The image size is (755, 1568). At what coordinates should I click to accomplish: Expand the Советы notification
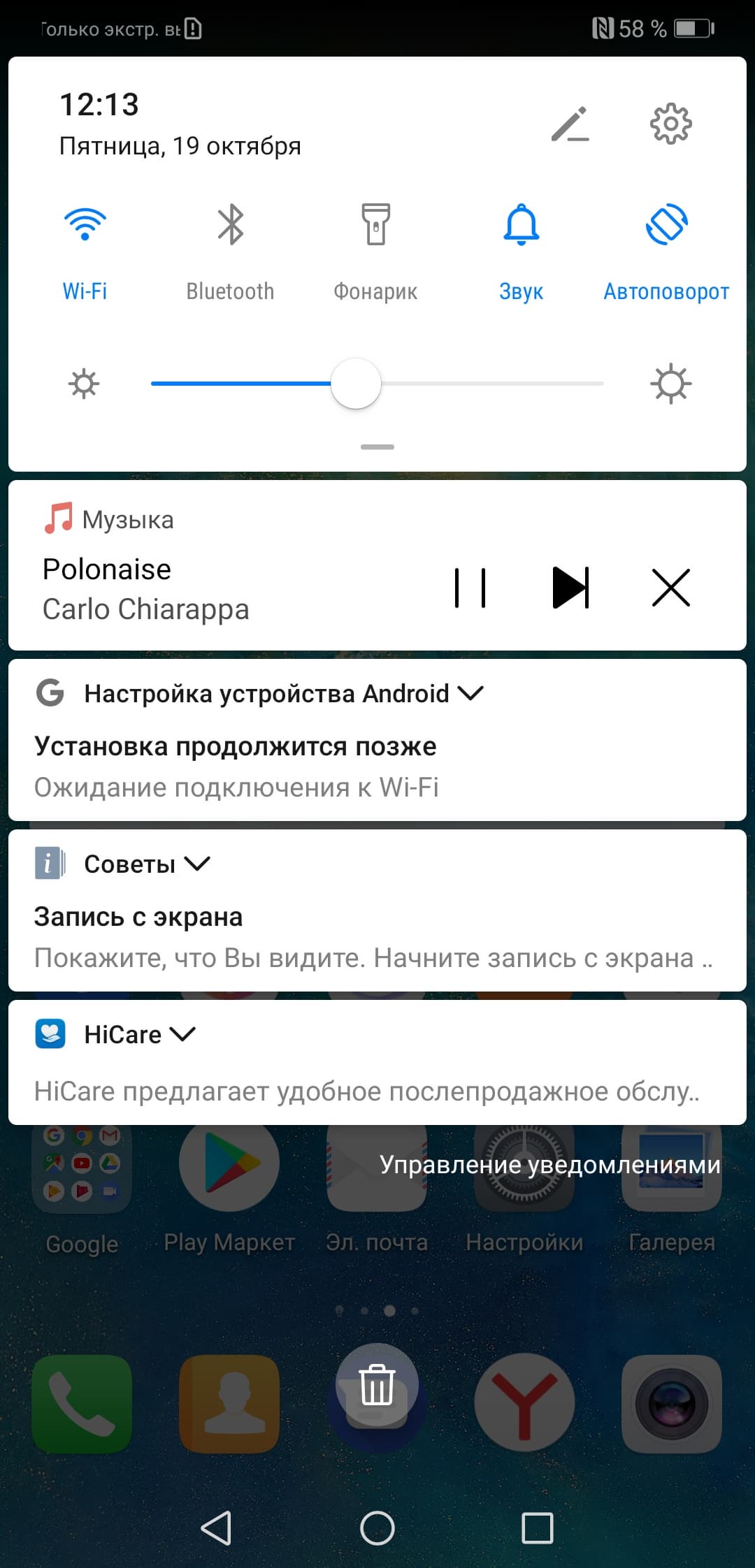point(197,864)
